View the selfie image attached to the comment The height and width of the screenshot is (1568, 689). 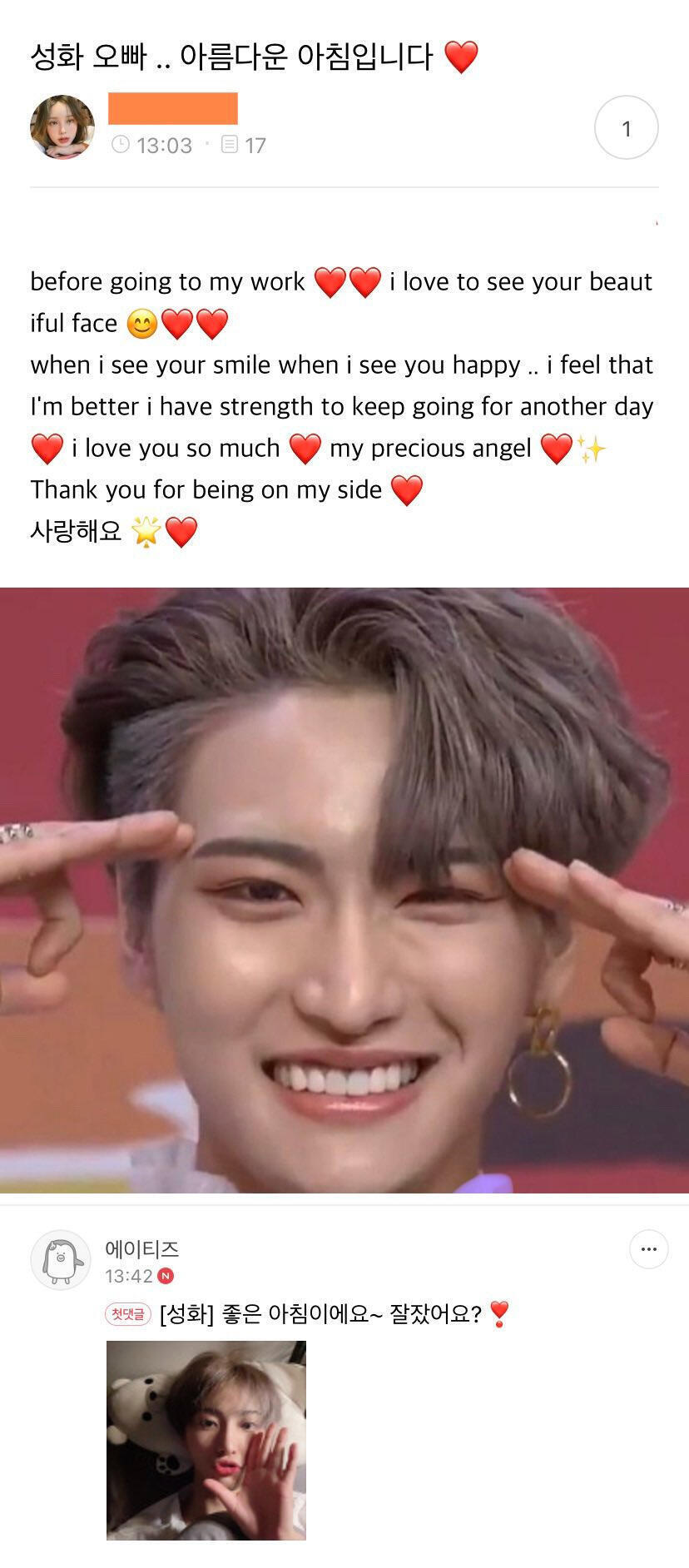[x=206, y=1440]
